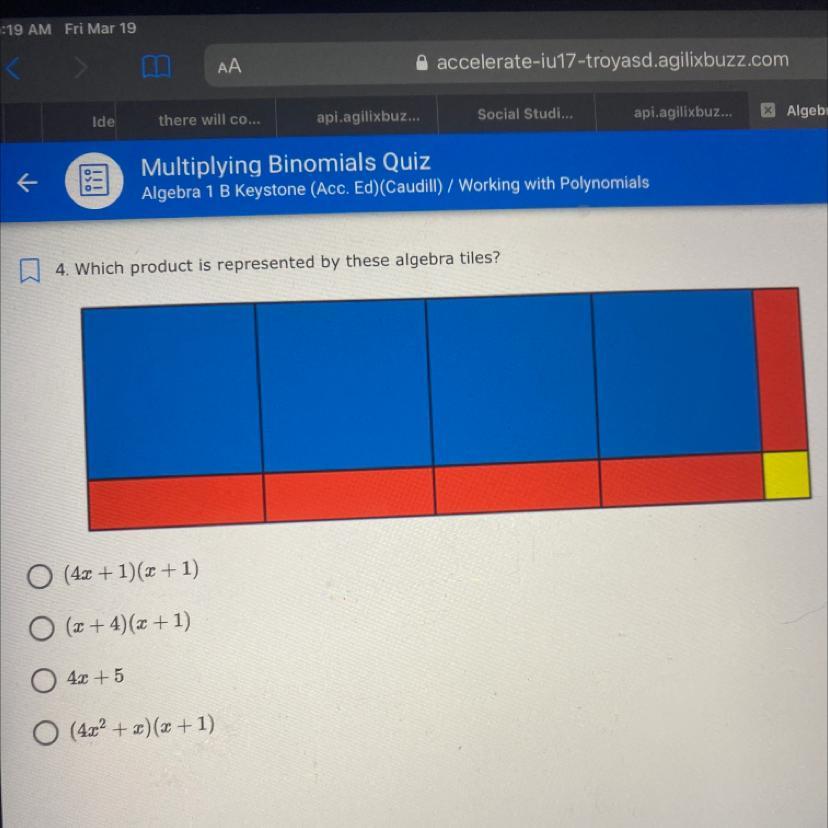Tap the white back arrow in quiz header

coord(27,183)
